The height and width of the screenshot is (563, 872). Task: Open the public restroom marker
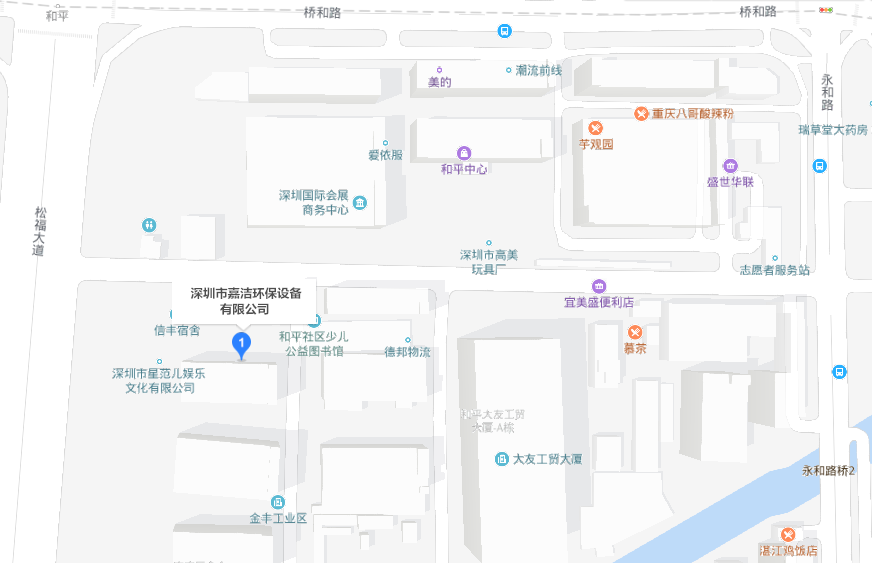click(x=149, y=225)
